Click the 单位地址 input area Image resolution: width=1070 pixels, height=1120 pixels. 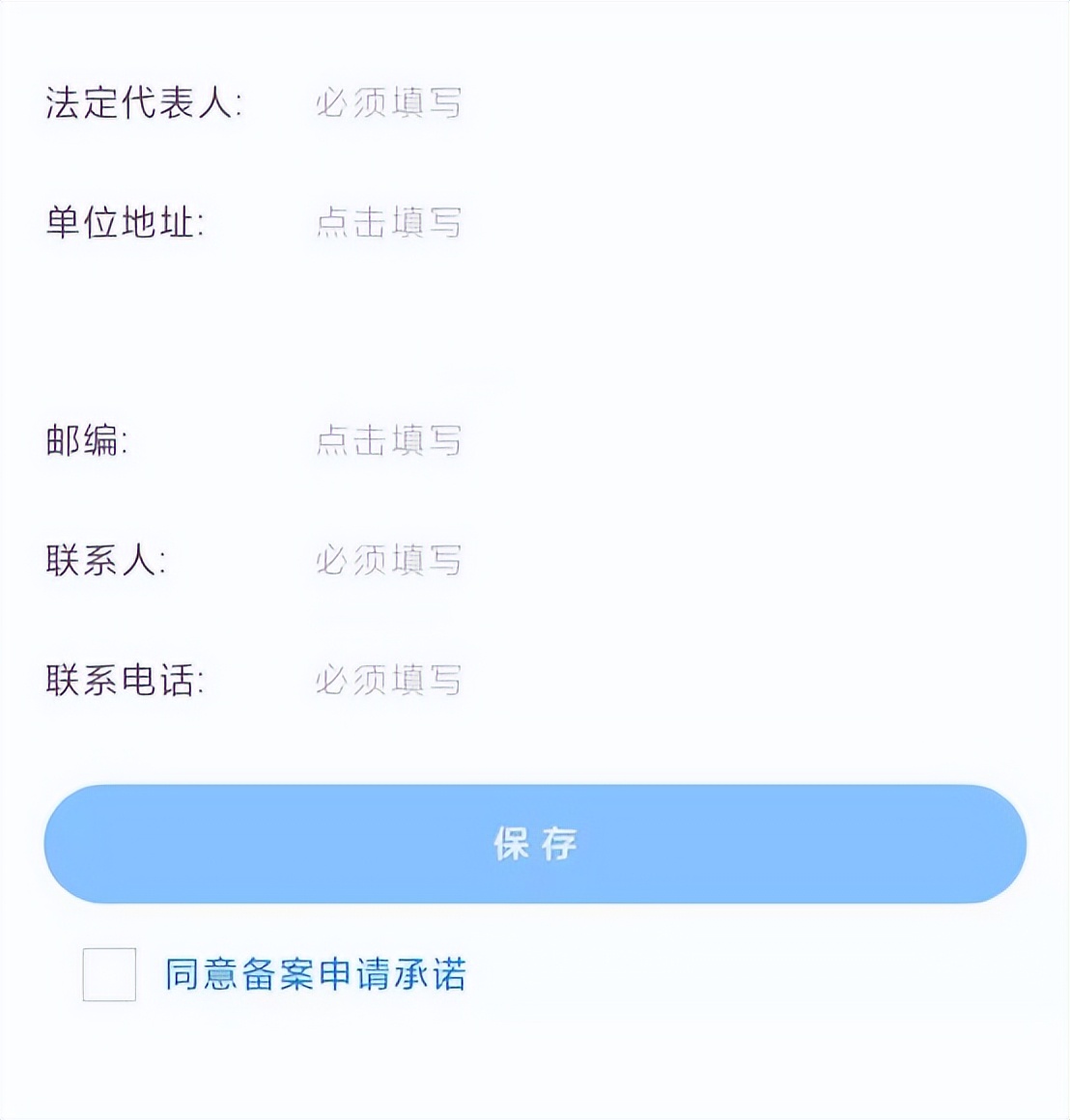pos(386,224)
